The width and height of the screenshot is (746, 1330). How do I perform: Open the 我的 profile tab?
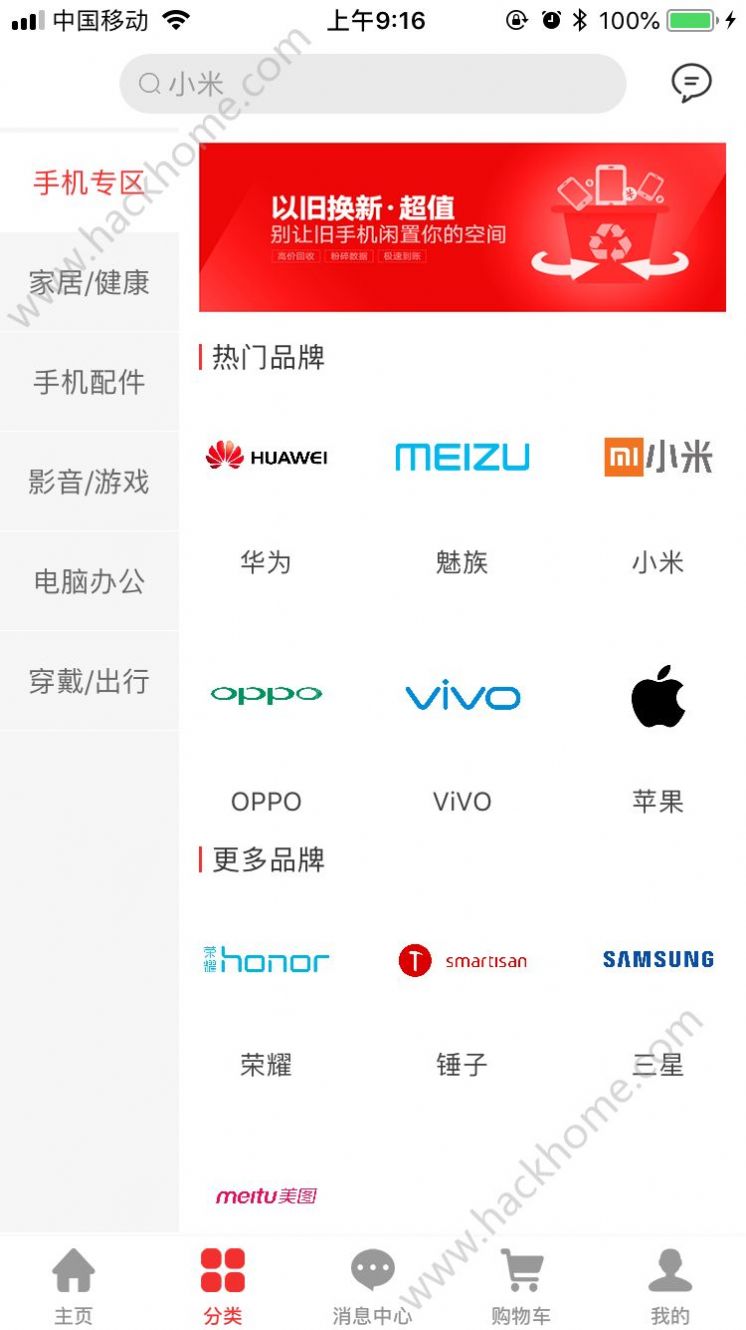pos(670,1286)
